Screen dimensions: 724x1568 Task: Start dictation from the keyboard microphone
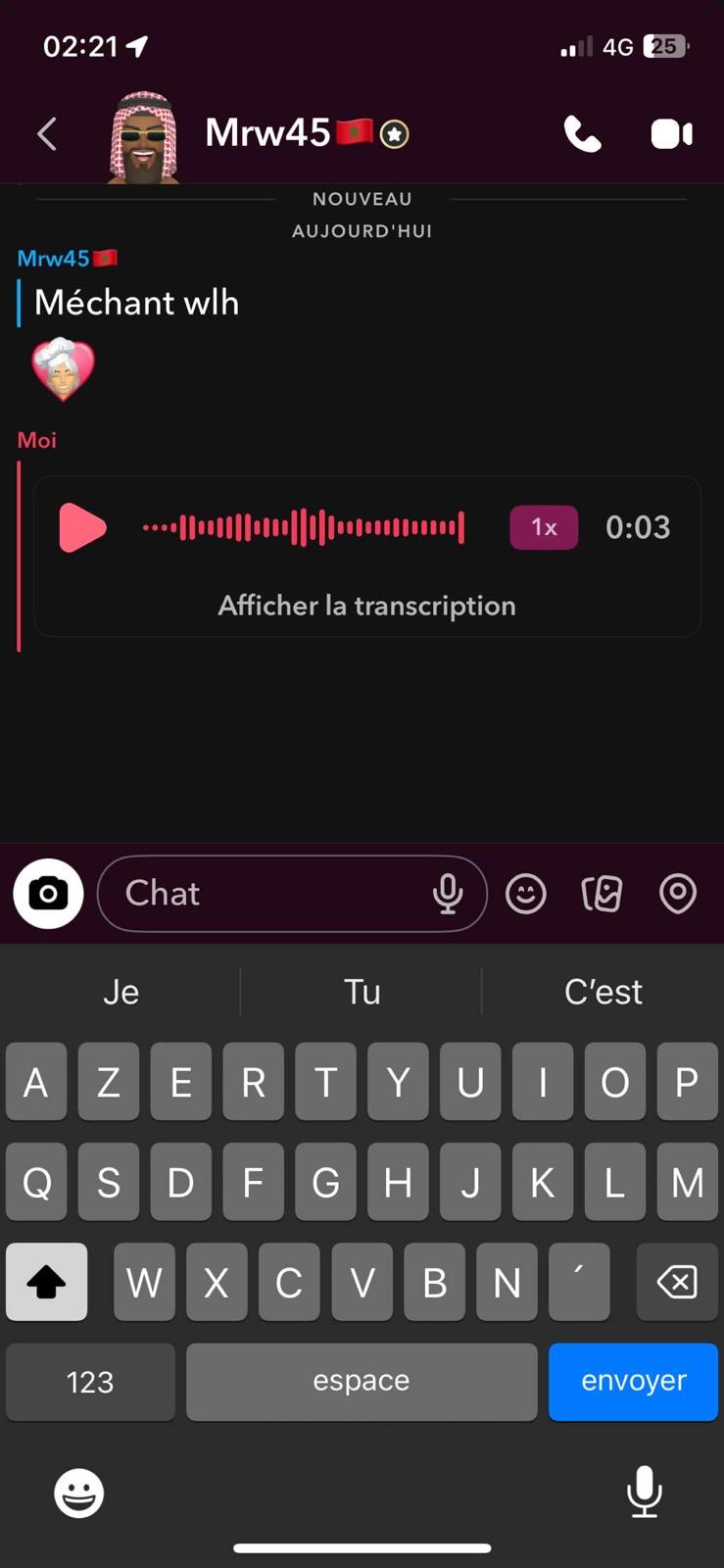click(644, 1492)
